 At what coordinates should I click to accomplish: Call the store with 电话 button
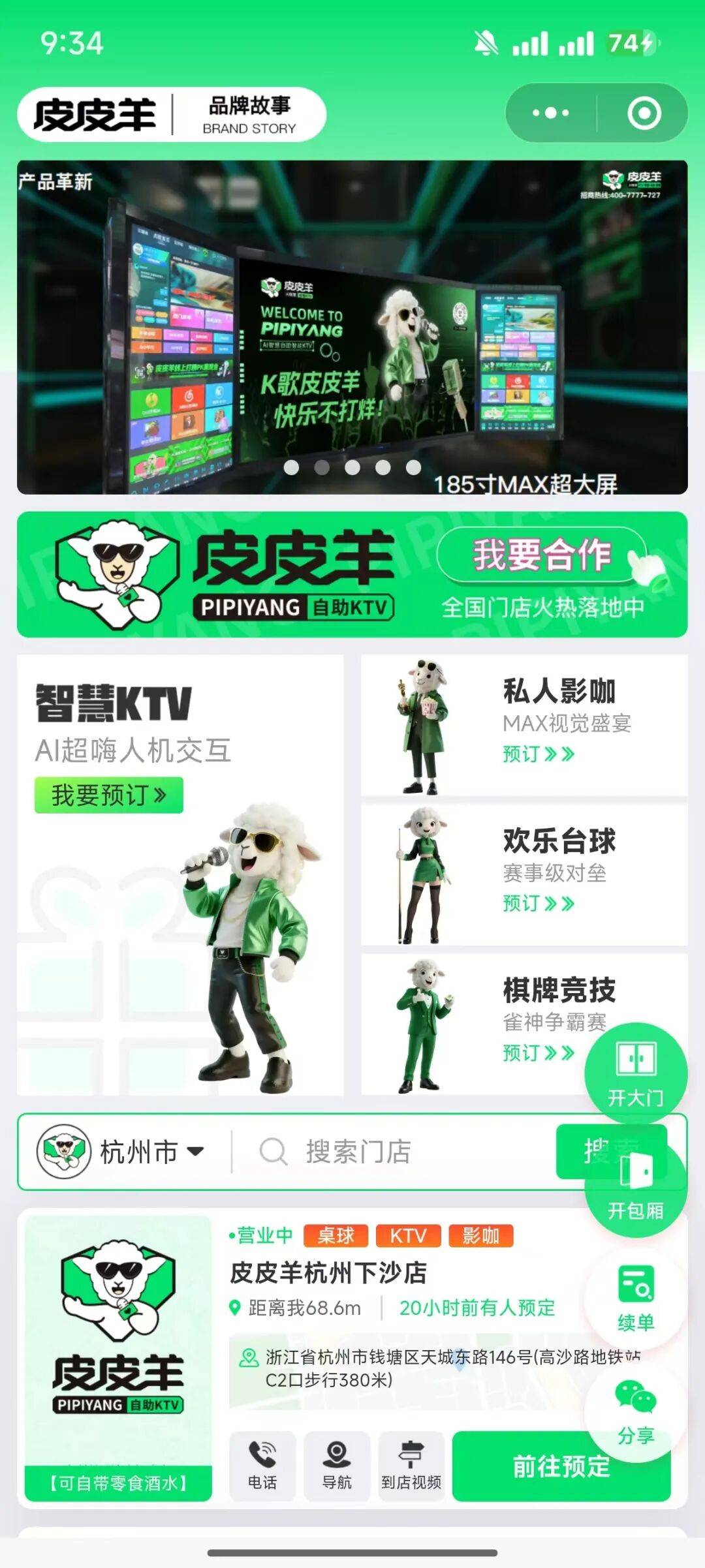point(262,1466)
